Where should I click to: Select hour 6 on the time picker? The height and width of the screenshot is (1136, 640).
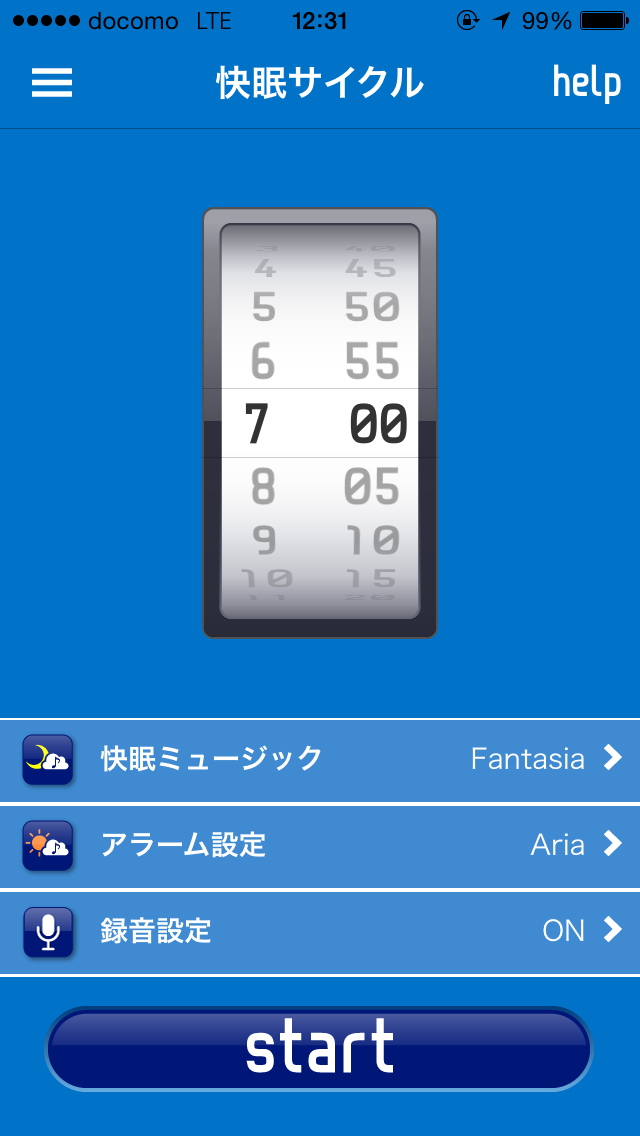[262, 362]
